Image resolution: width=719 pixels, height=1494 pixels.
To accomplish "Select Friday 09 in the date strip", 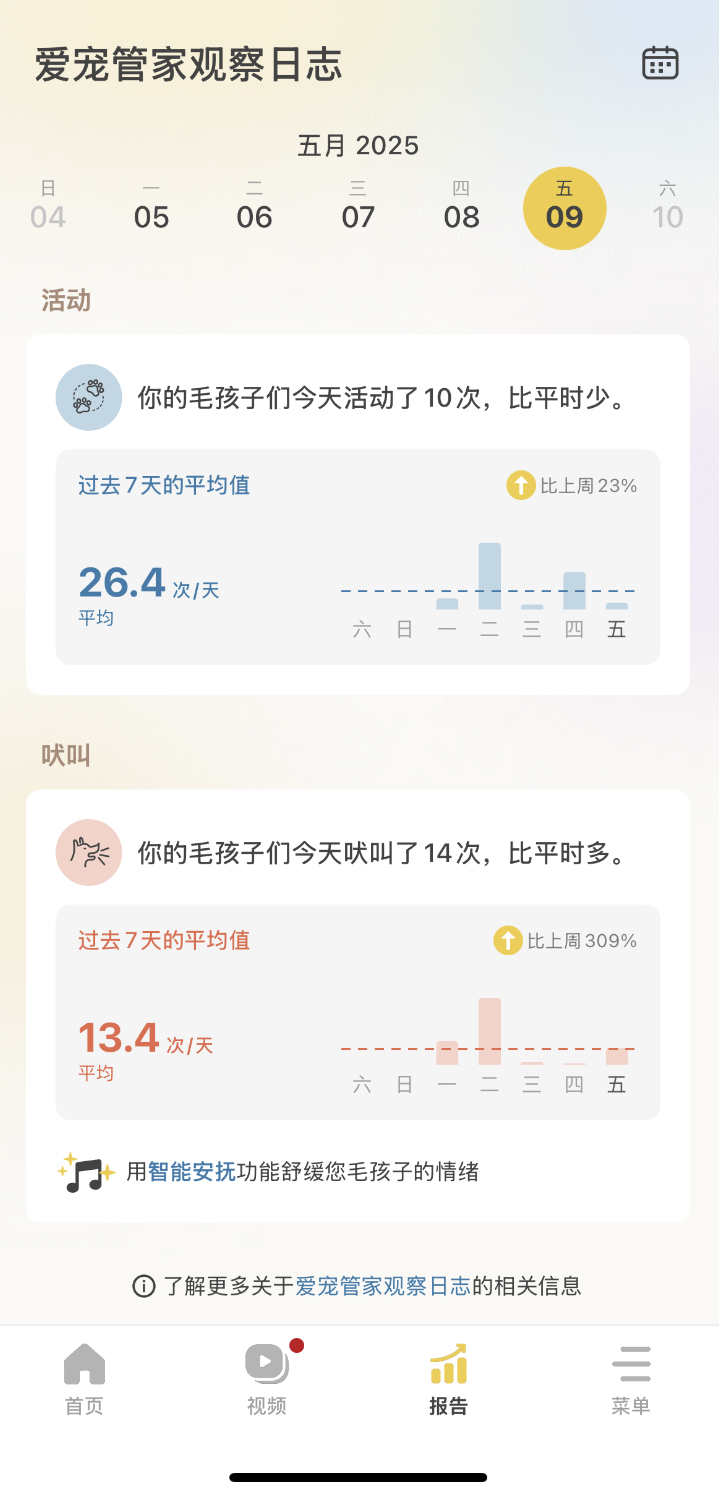I will pos(565,207).
